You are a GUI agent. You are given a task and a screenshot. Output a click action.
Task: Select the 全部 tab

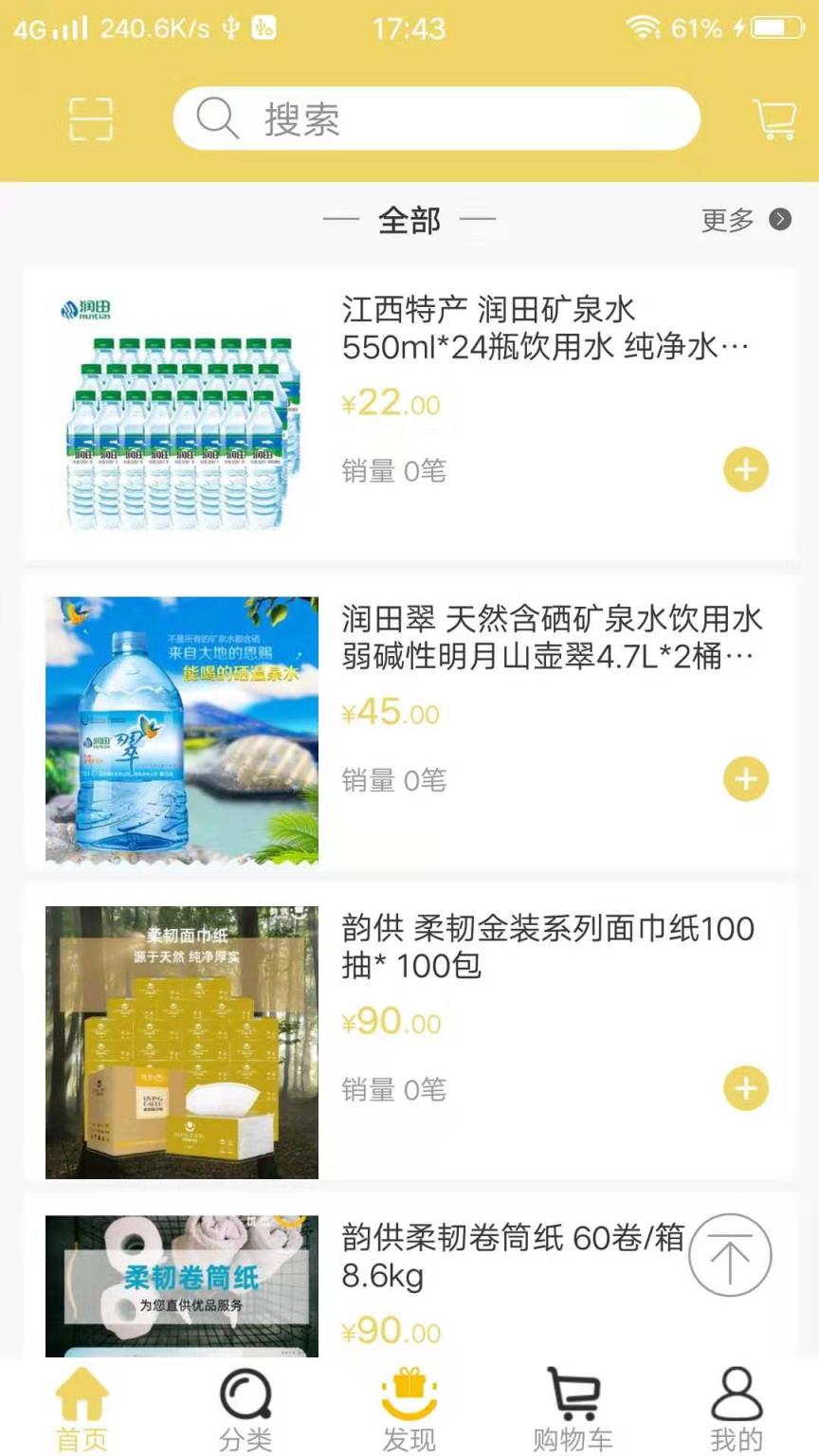tap(409, 219)
